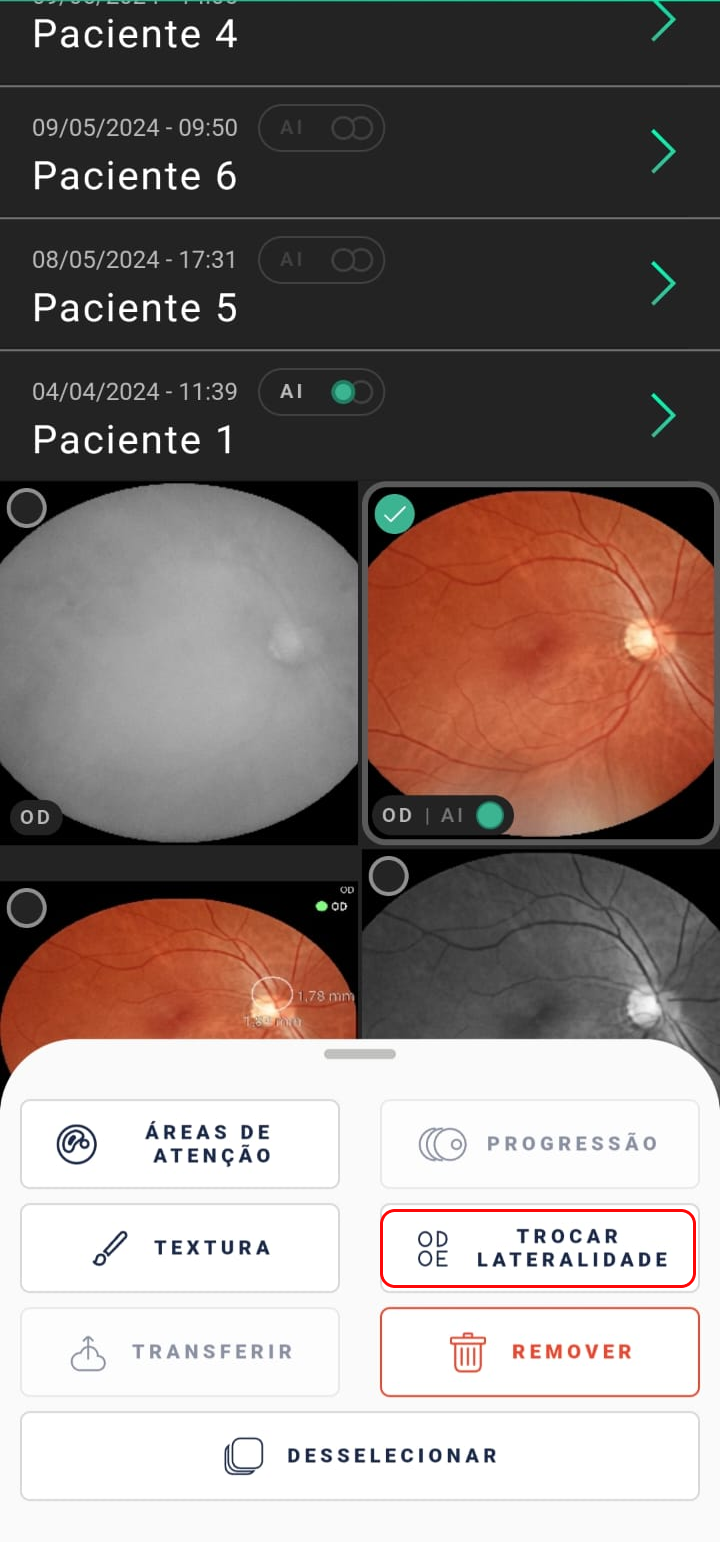Open Áreas de Atenção analysis
720x1542 pixels.
pos(180,1144)
